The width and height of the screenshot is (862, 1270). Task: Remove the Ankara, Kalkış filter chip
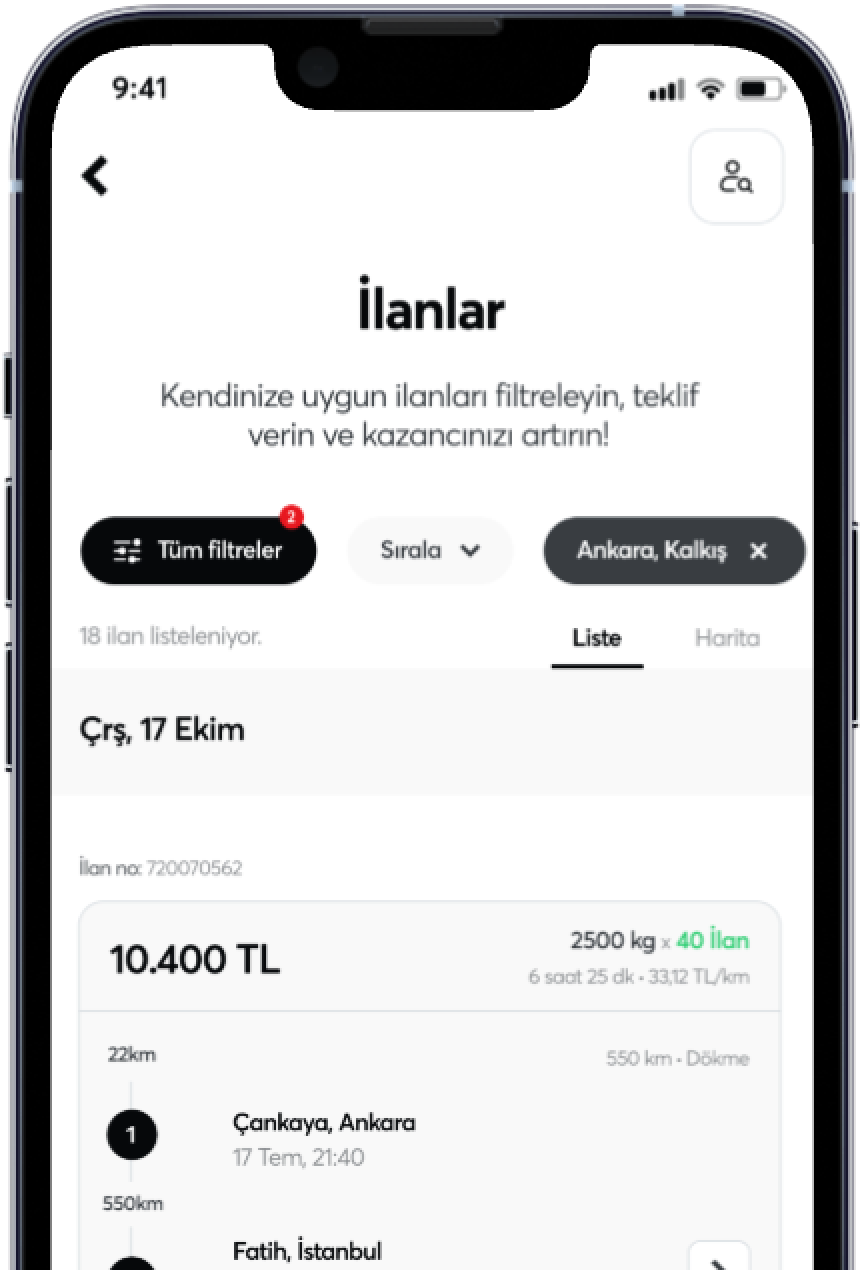pyautogui.click(x=758, y=550)
